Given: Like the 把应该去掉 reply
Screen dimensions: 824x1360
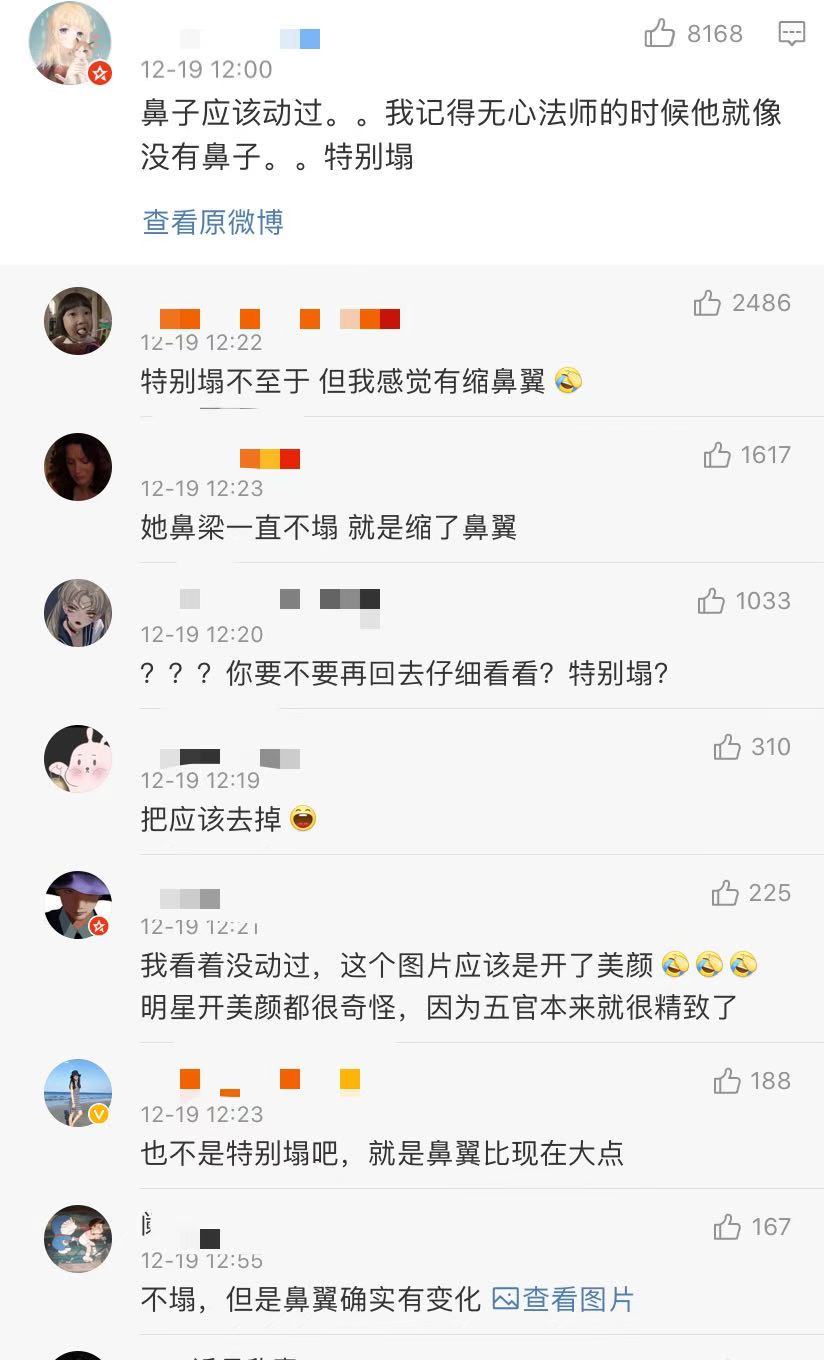Looking at the screenshot, I should pos(727,747).
